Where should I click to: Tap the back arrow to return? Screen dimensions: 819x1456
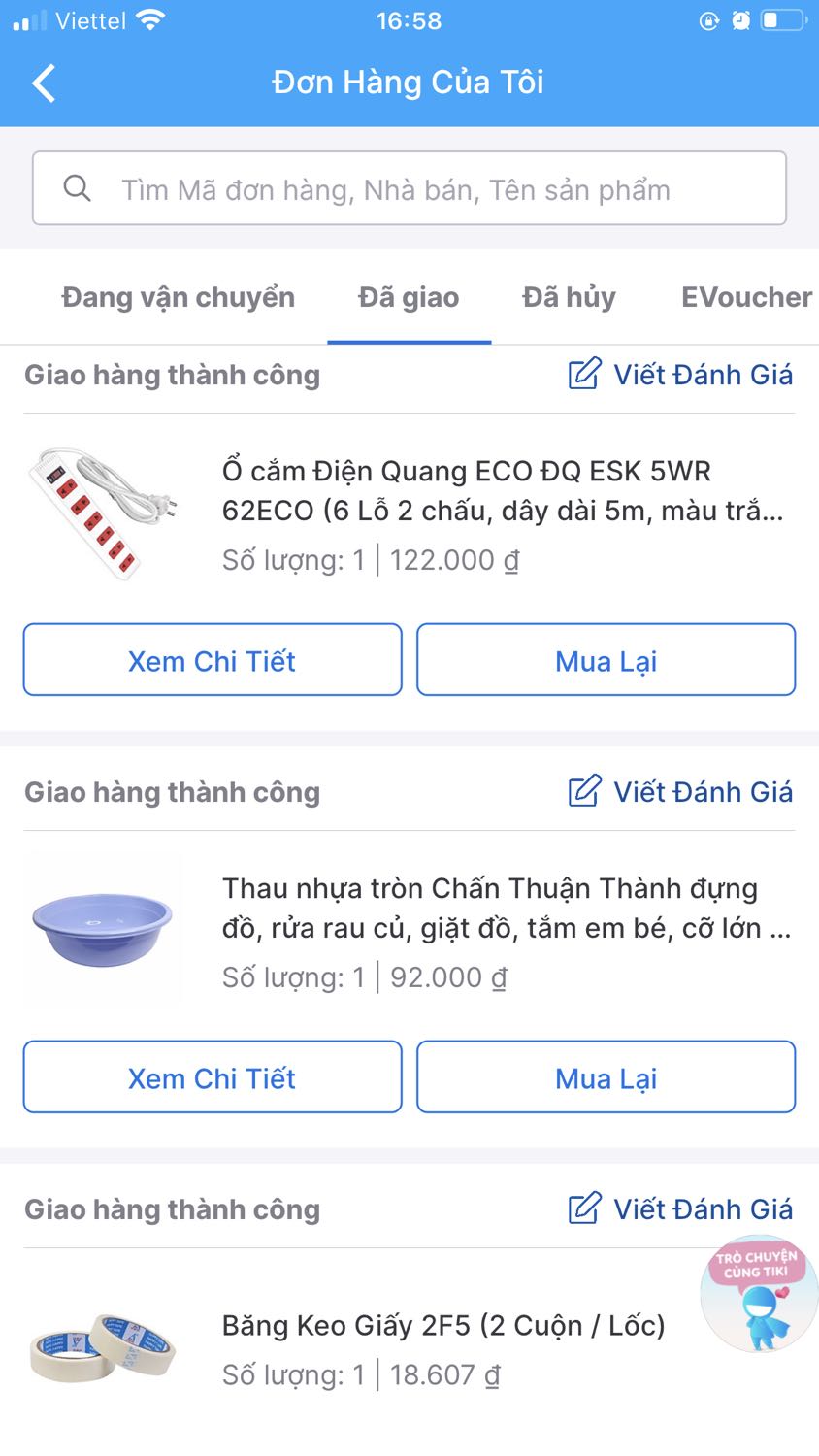(x=43, y=83)
